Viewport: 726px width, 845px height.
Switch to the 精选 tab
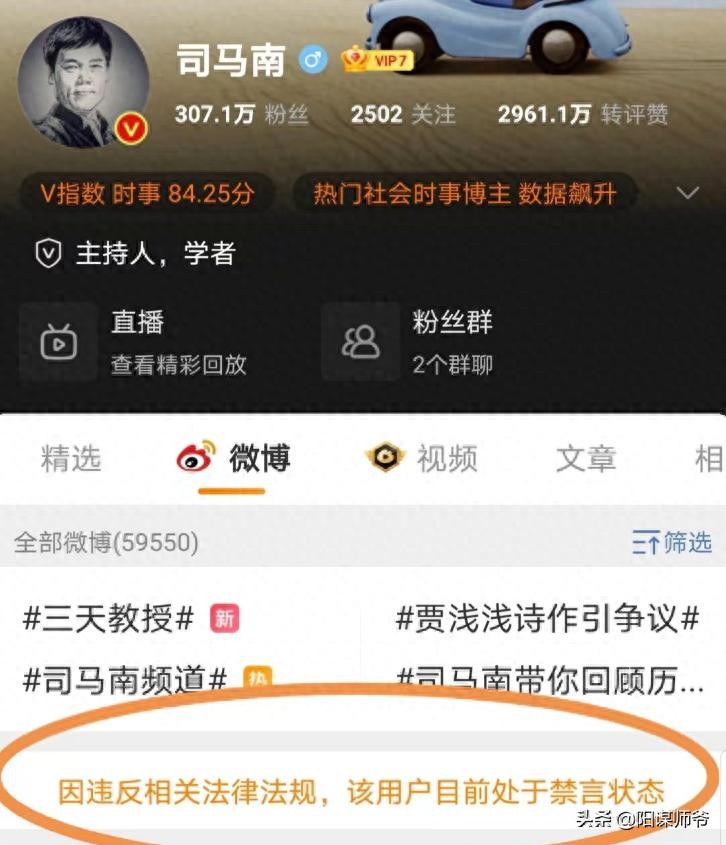[x=71, y=459]
